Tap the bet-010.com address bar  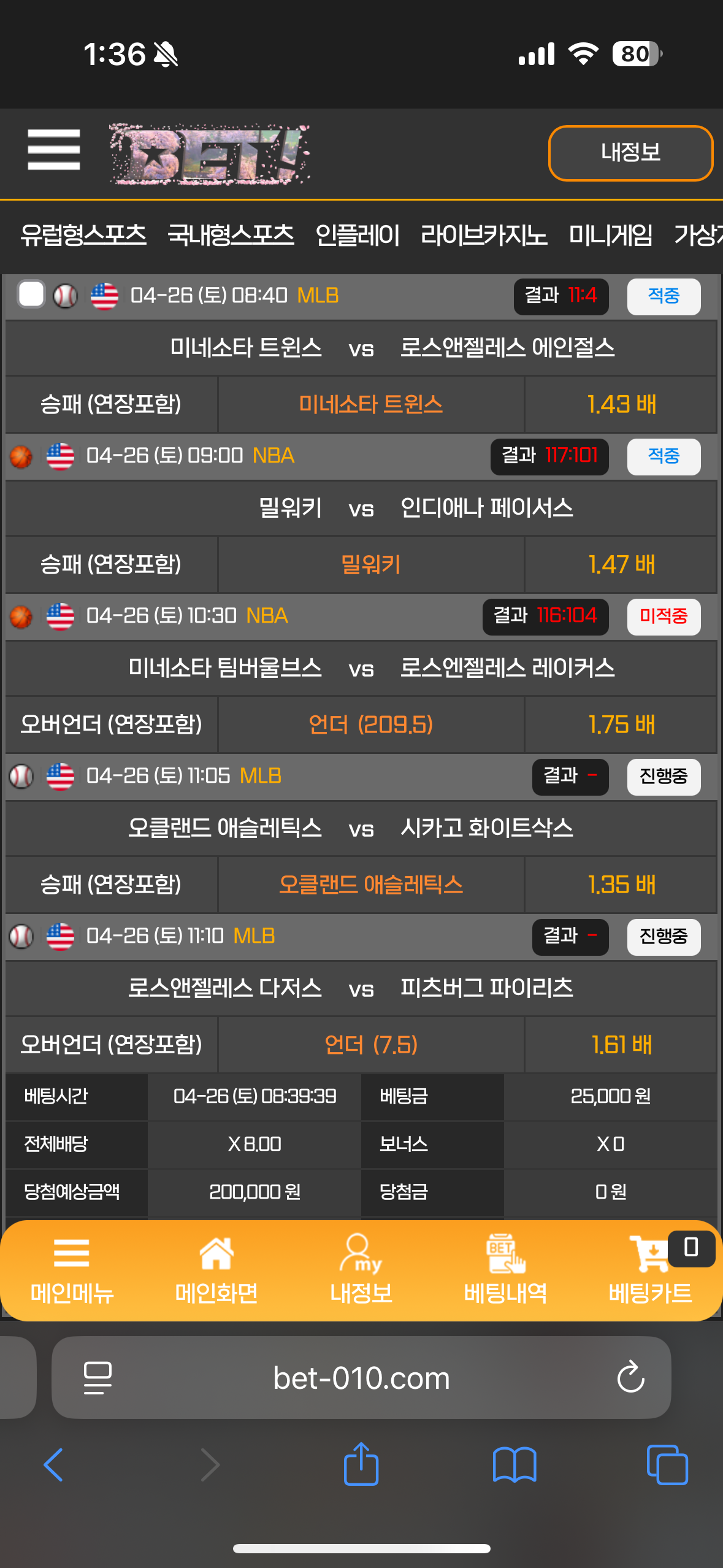click(361, 1378)
